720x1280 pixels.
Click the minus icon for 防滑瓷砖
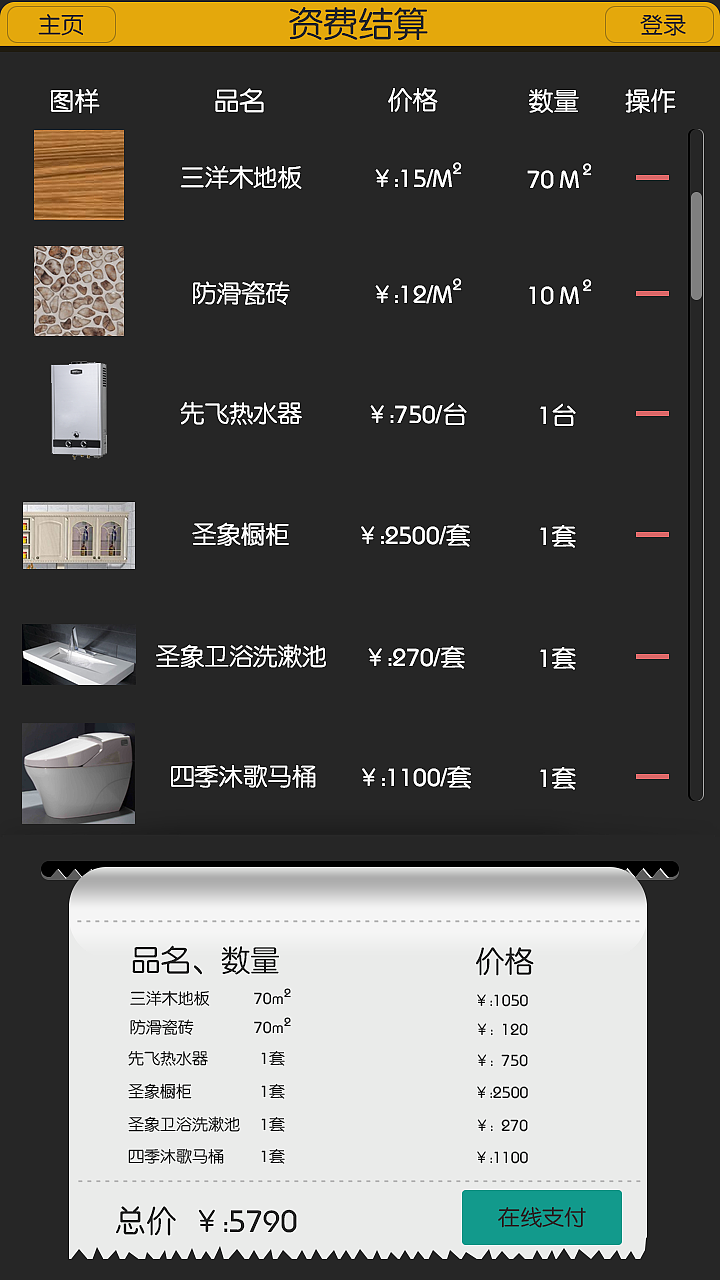pyautogui.click(x=652, y=292)
